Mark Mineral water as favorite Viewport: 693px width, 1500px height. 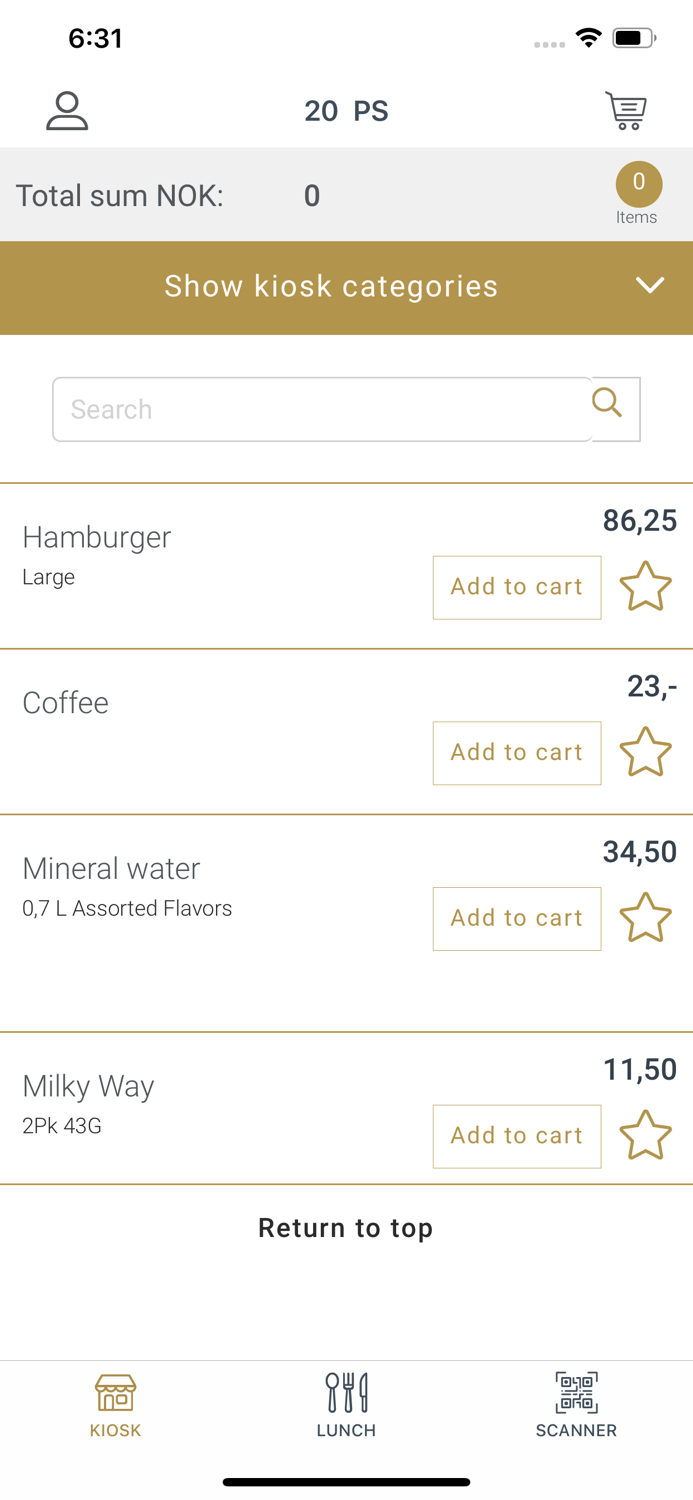[x=646, y=917]
